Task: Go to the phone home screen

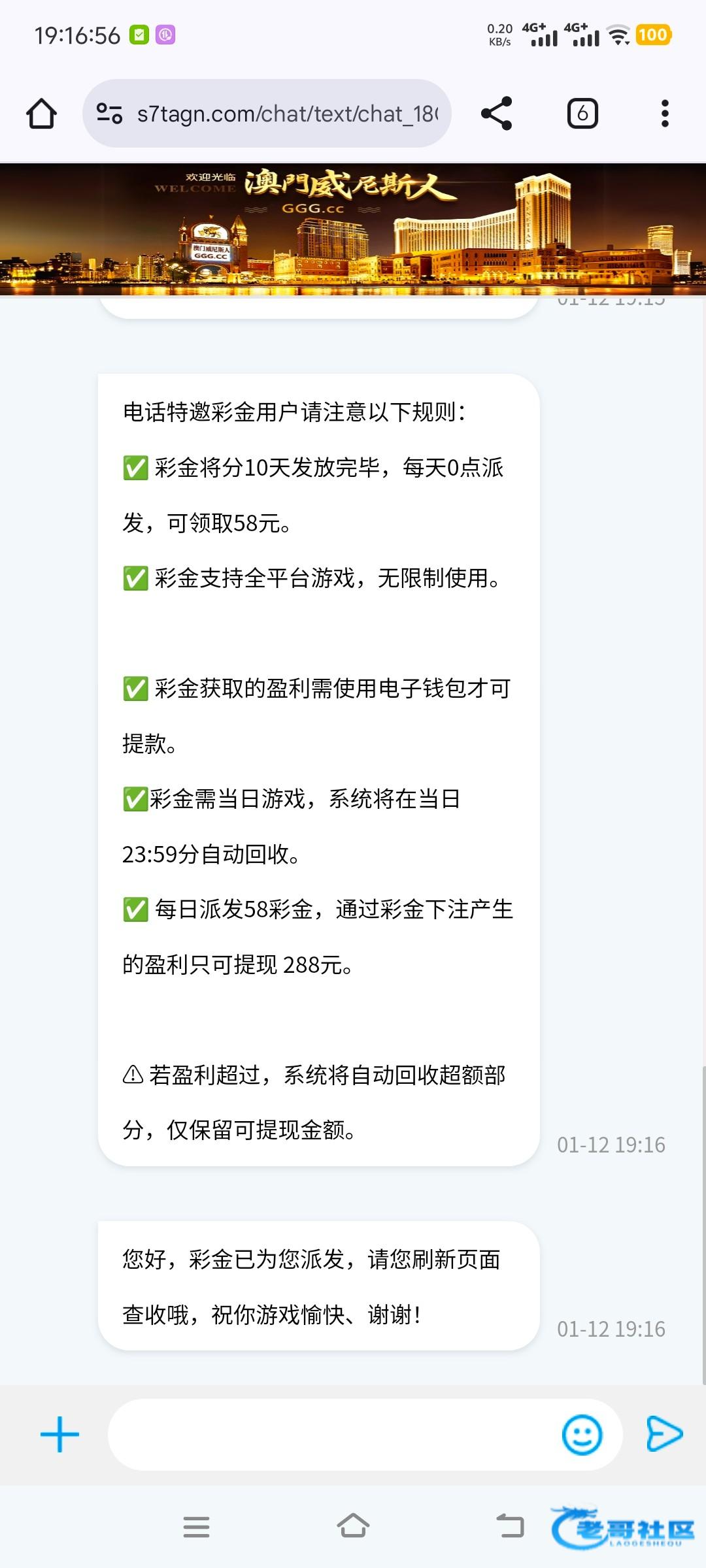Action: click(x=353, y=1527)
